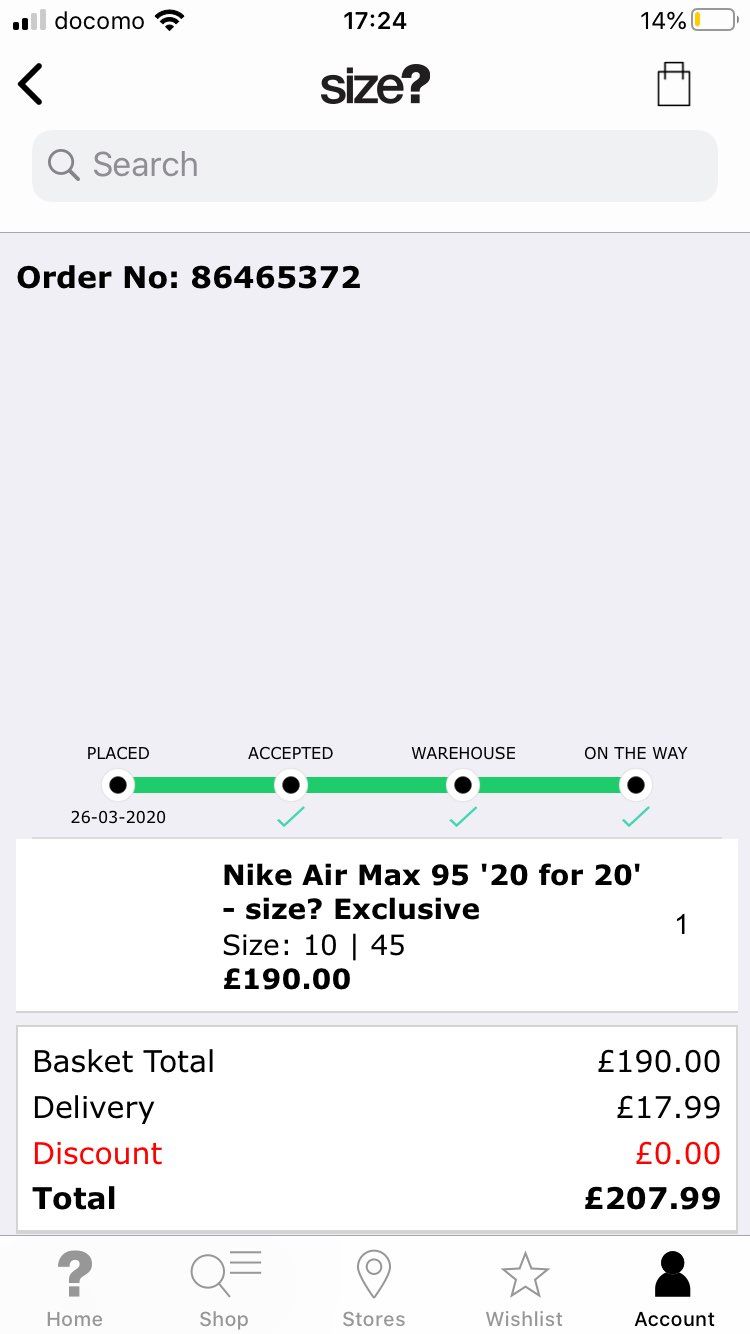Screen dimensions: 750x1334
Task: Open the shopping bag
Action: (673, 84)
